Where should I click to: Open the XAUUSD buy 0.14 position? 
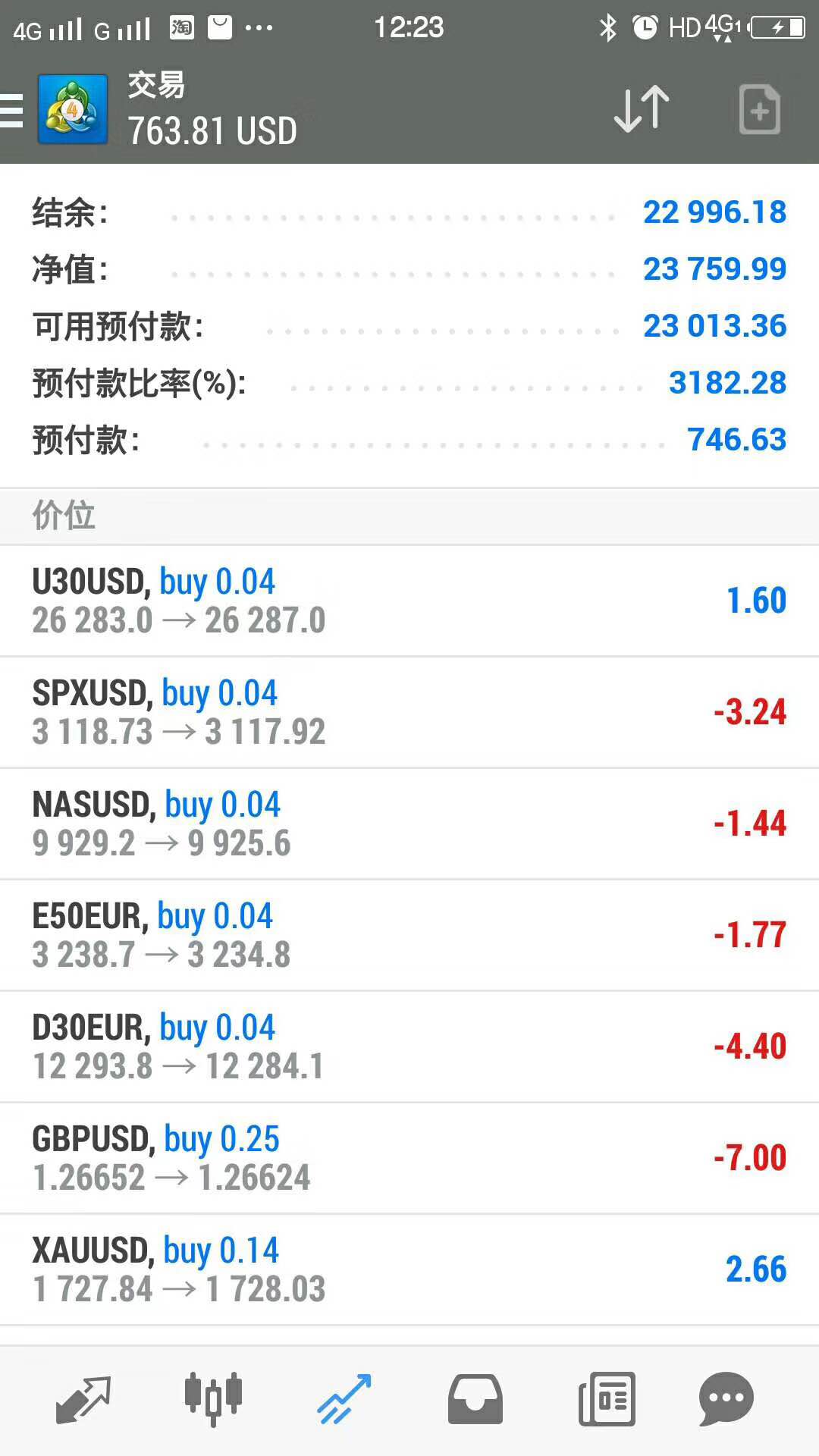tap(409, 1269)
